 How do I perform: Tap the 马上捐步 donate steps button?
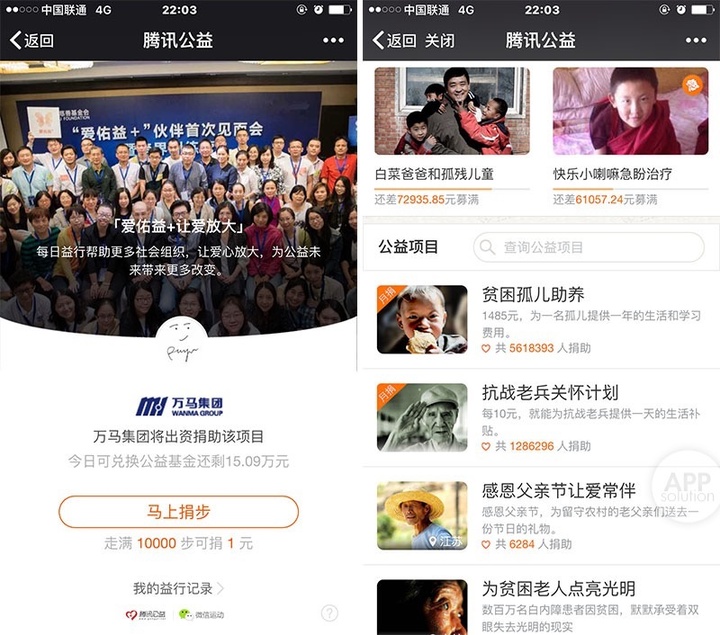click(178, 511)
